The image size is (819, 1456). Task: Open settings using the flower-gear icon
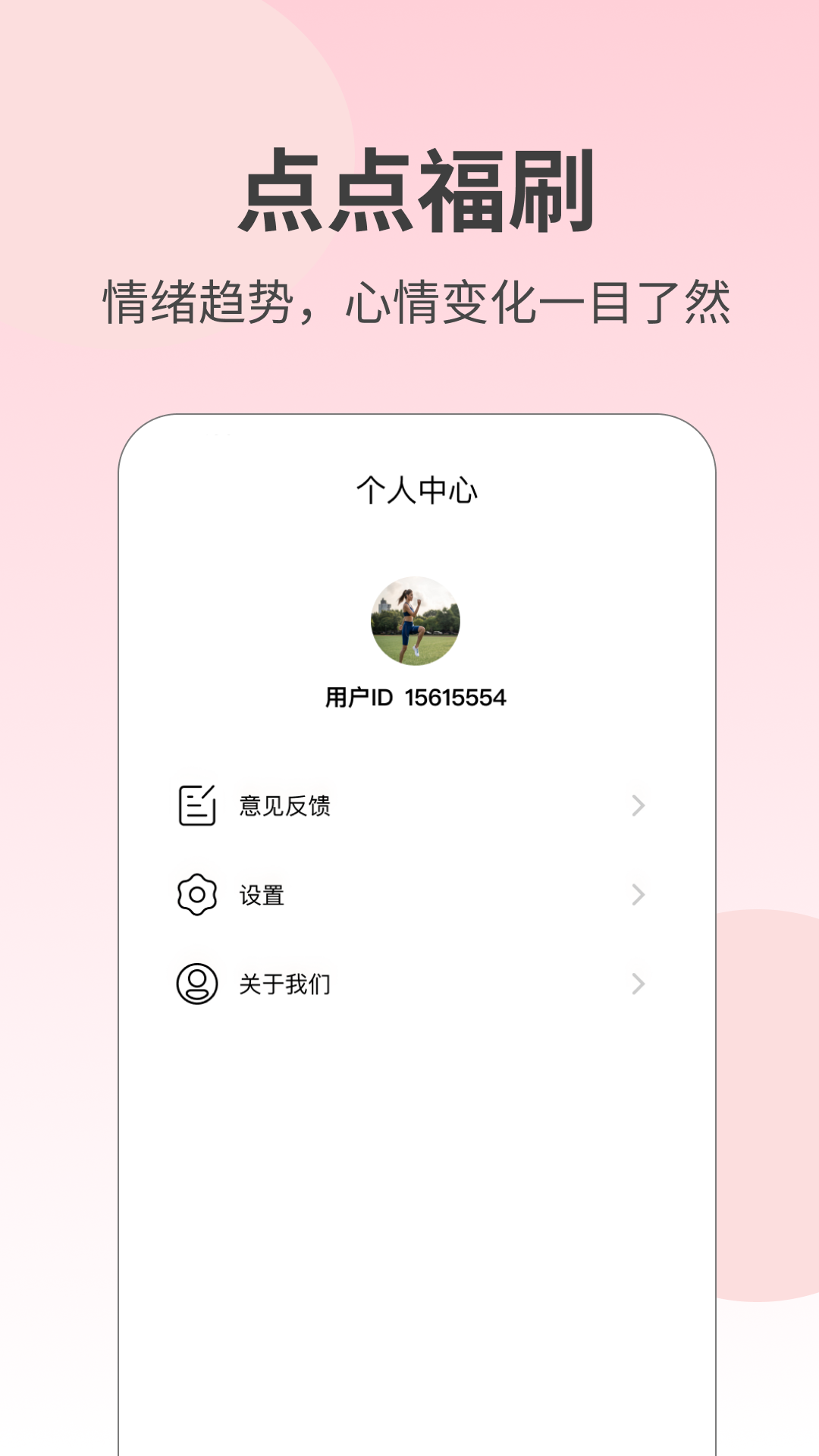197,896
